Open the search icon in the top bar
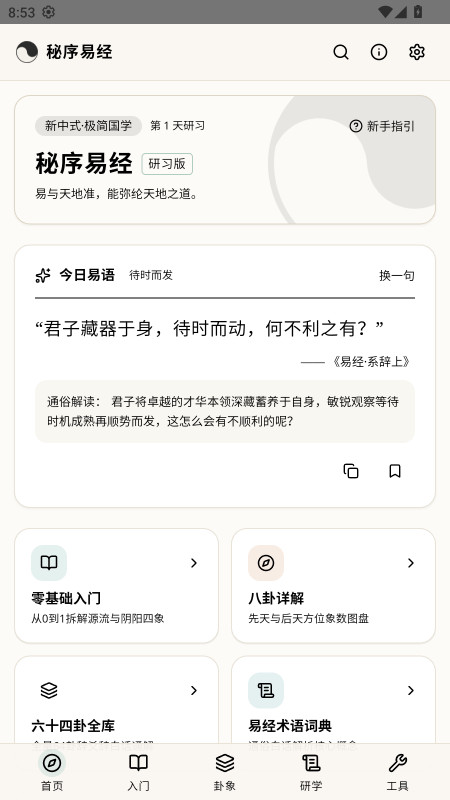 (x=341, y=52)
